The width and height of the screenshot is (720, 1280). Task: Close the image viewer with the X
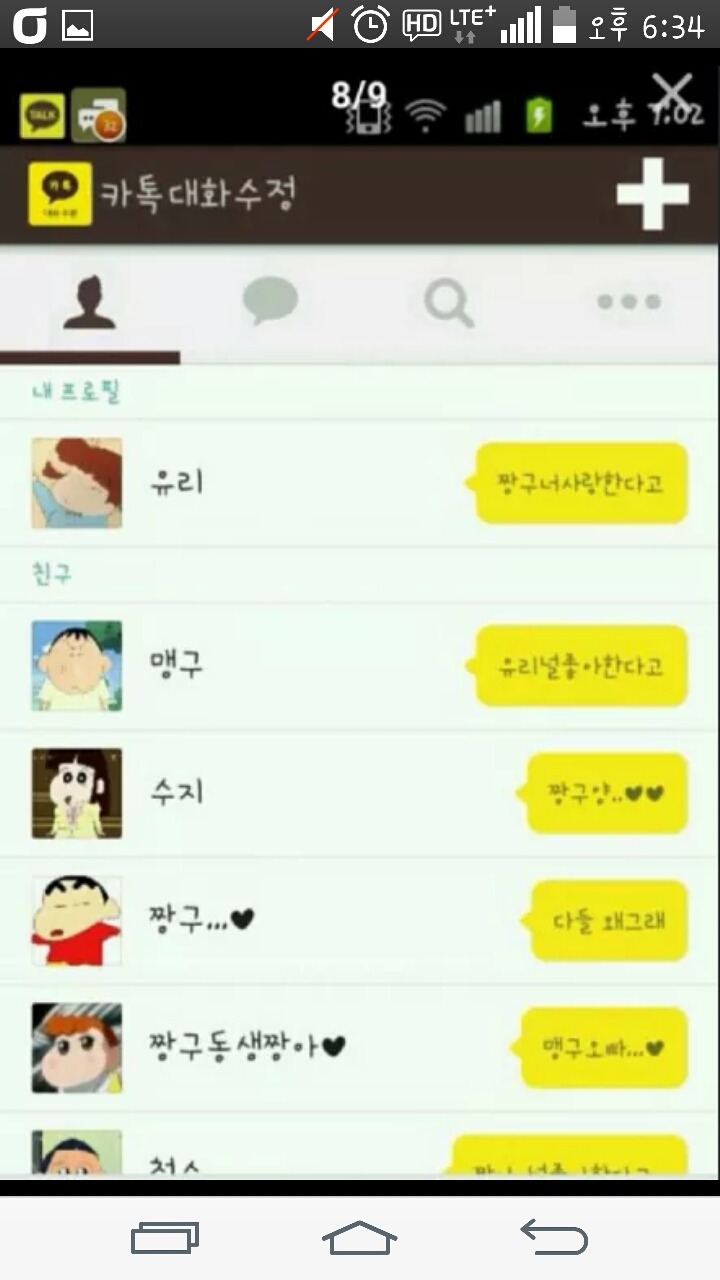click(x=672, y=95)
